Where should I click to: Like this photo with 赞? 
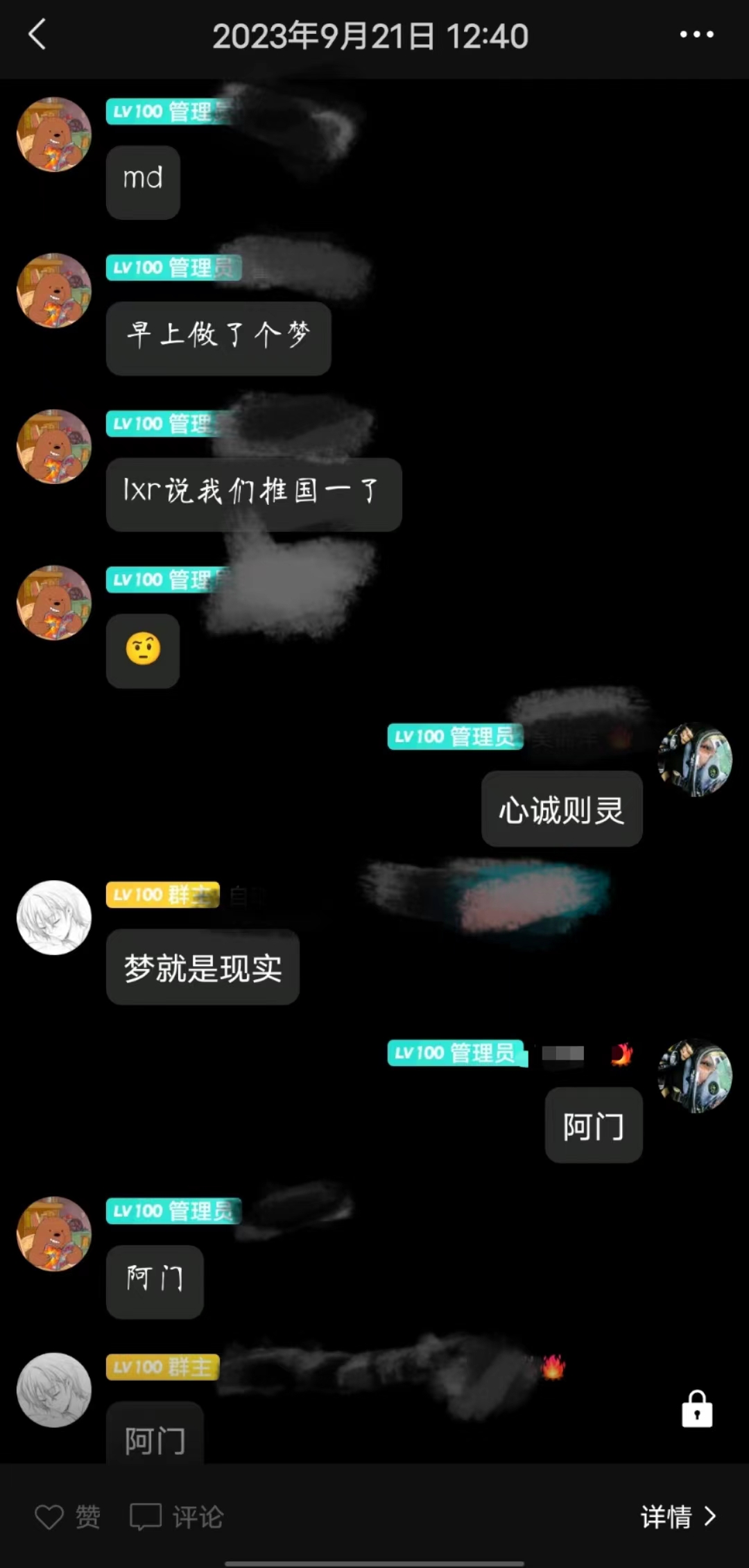tap(67, 1517)
